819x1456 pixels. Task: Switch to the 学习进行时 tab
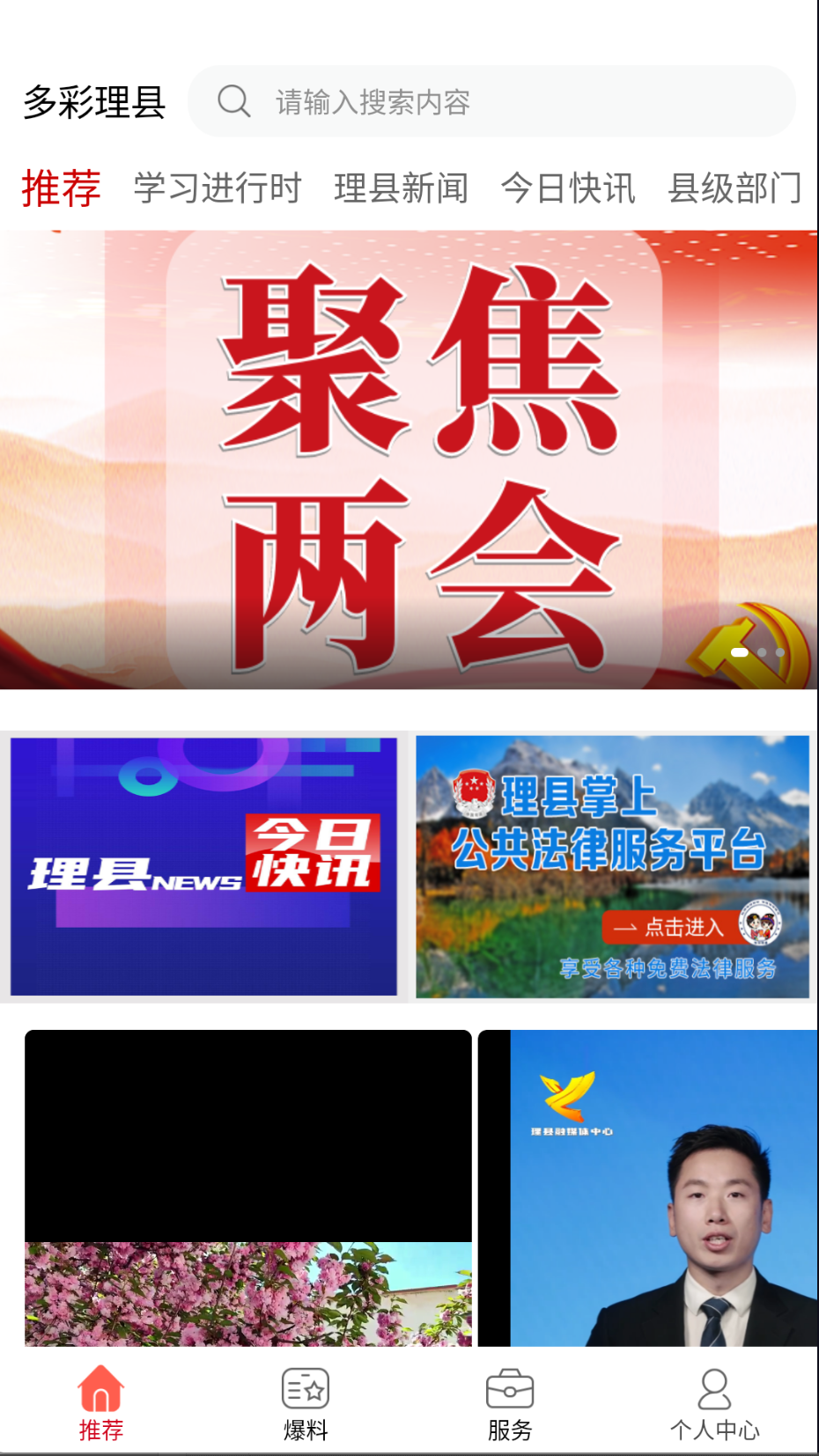218,188
